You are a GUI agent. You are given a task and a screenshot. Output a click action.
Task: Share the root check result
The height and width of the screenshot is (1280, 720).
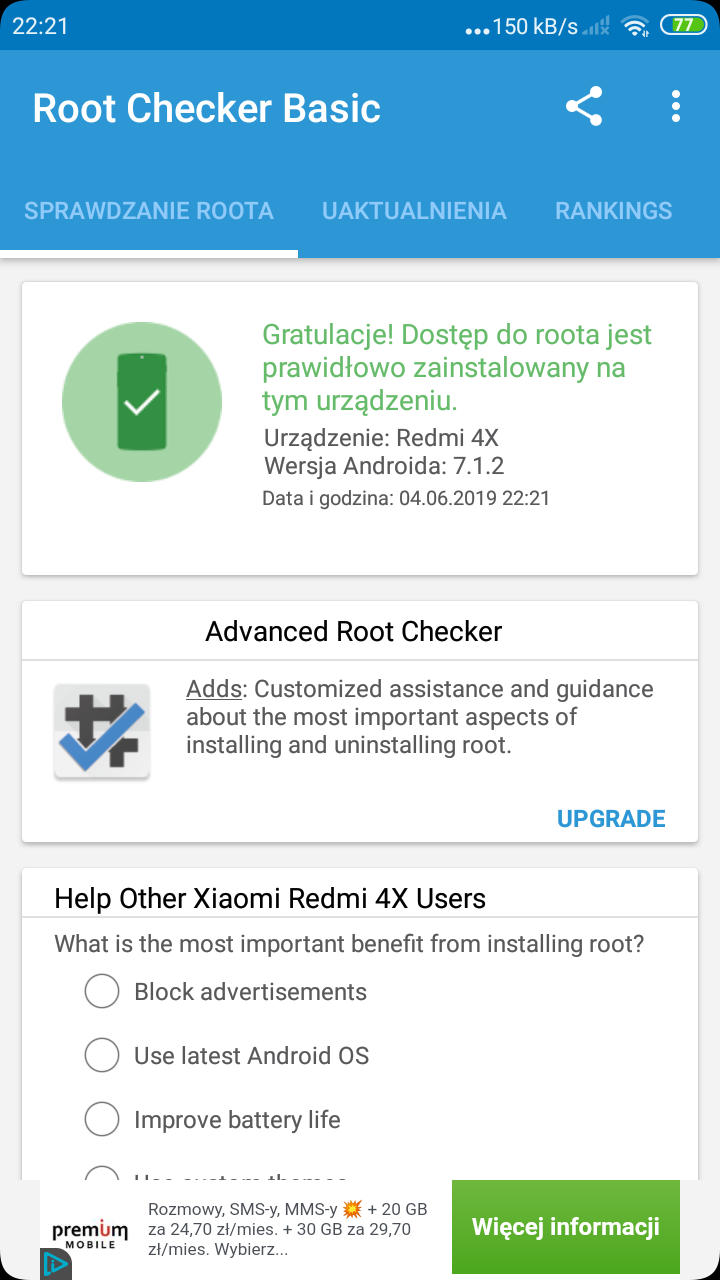click(584, 107)
